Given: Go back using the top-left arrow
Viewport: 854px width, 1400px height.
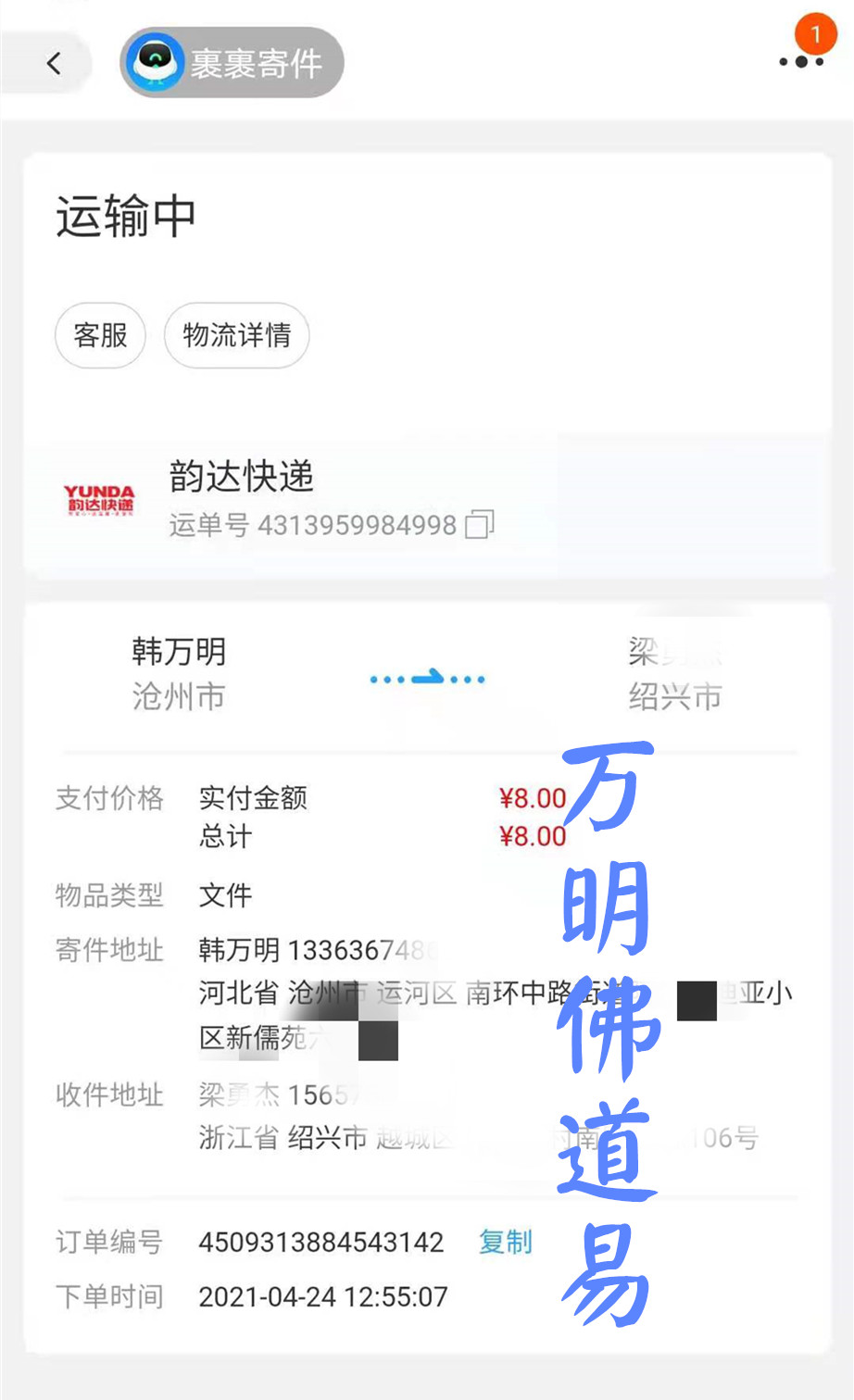Looking at the screenshot, I should (x=54, y=63).
